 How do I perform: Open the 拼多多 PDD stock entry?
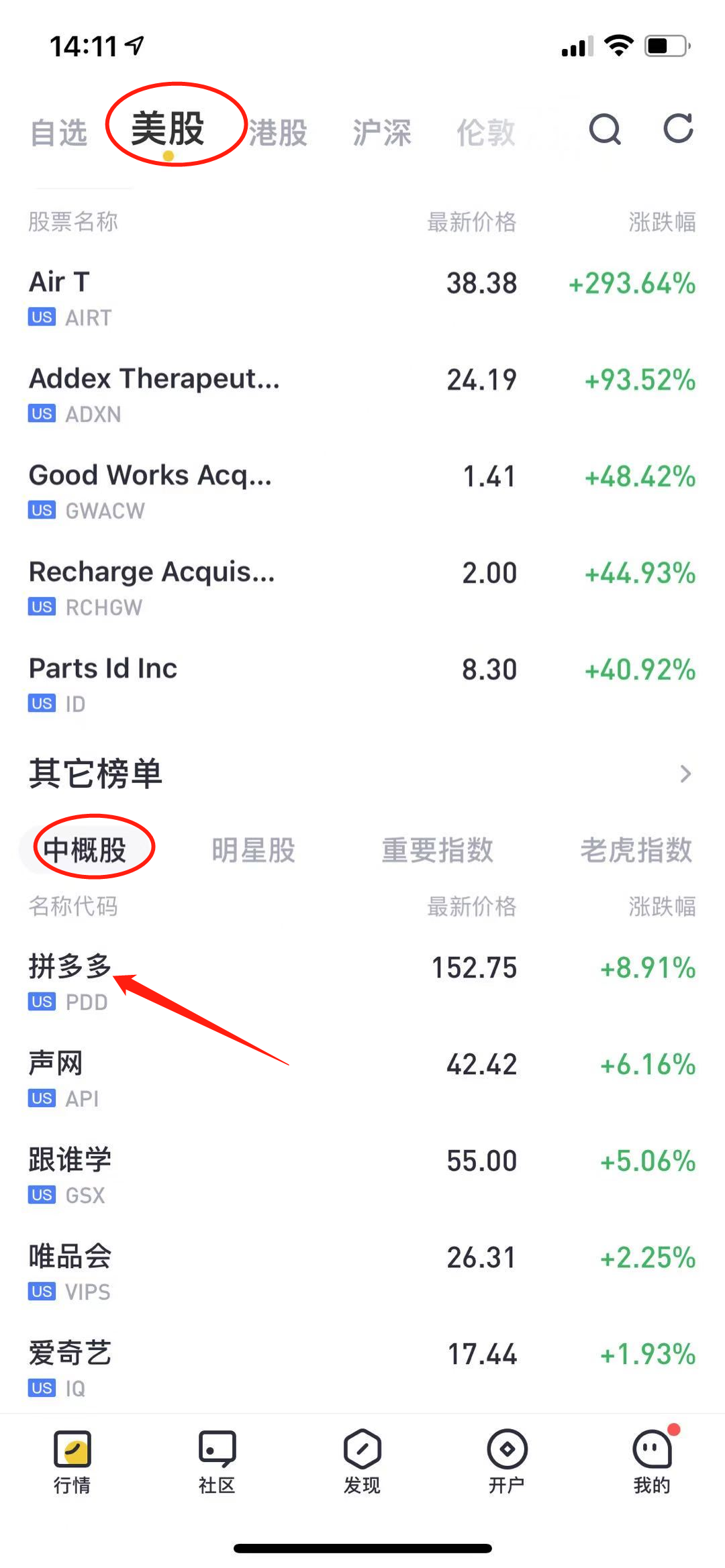pyautogui.click(x=70, y=968)
